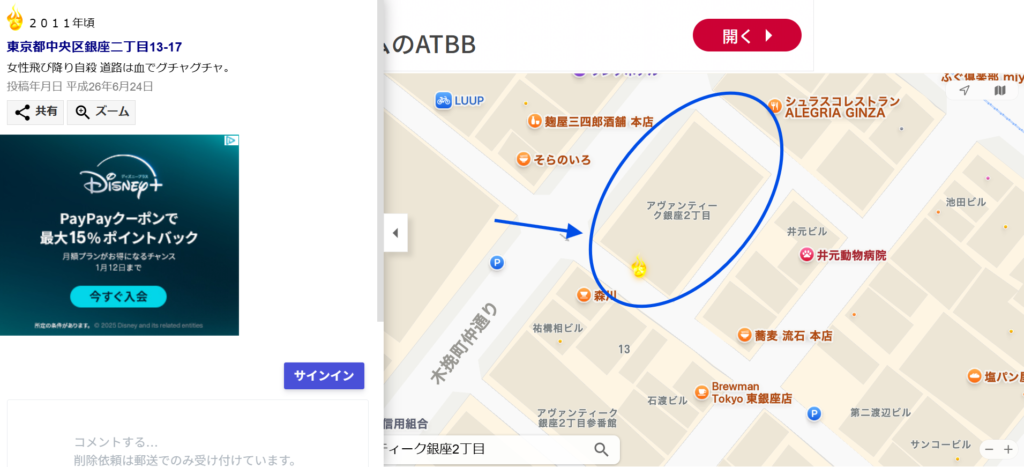Image resolution: width=1024 pixels, height=467 pixels.
Task: Select the flame marker on the map
Action: pyautogui.click(x=638, y=267)
